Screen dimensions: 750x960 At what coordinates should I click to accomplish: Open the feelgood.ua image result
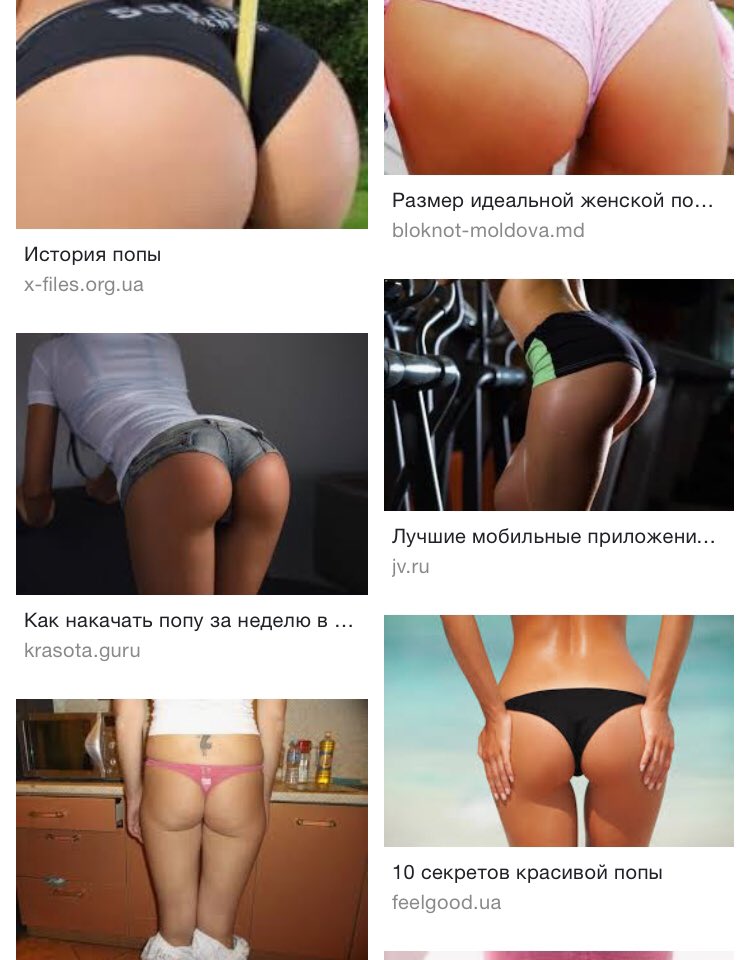coord(559,731)
